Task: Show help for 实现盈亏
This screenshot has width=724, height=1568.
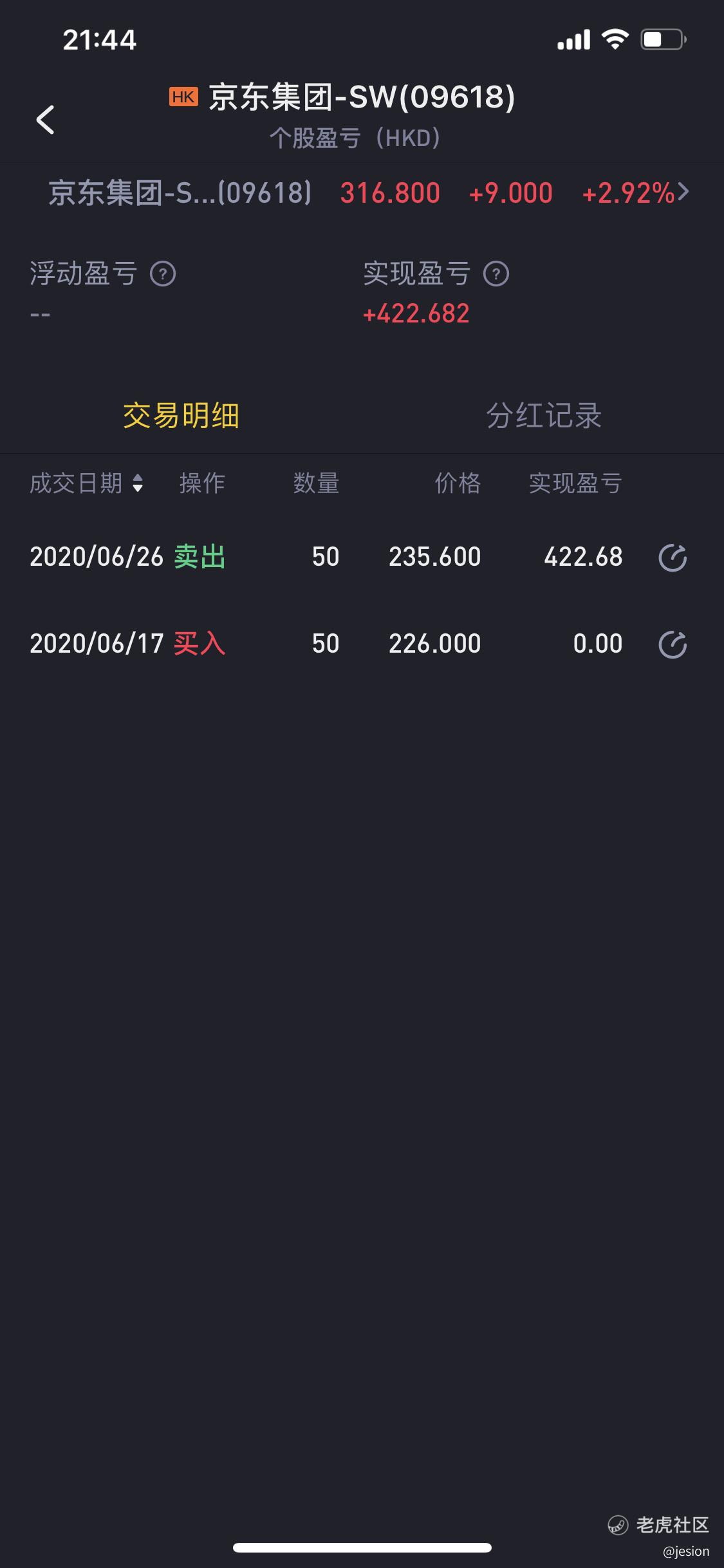Action: (x=496, y=274)
